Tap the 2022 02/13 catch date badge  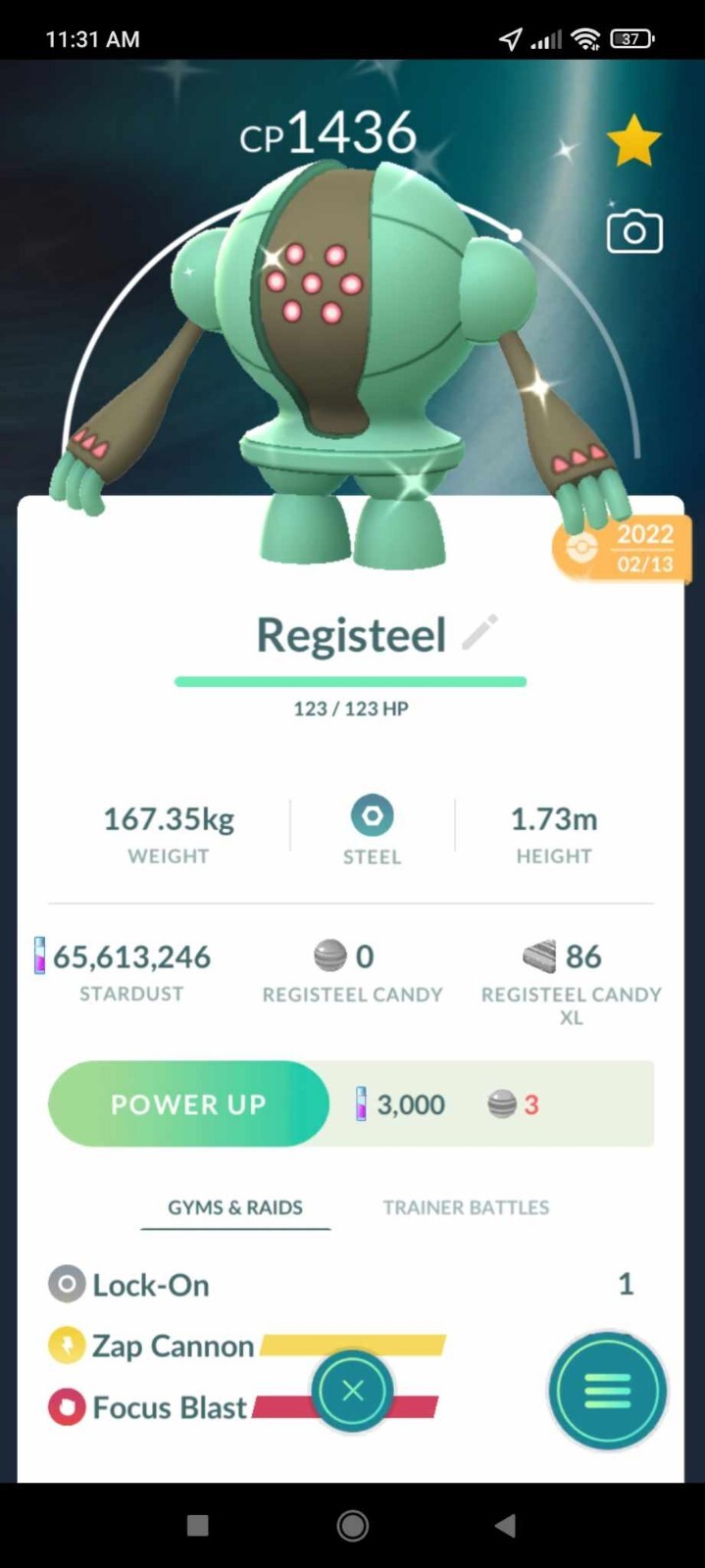click(x=623, y=548)
